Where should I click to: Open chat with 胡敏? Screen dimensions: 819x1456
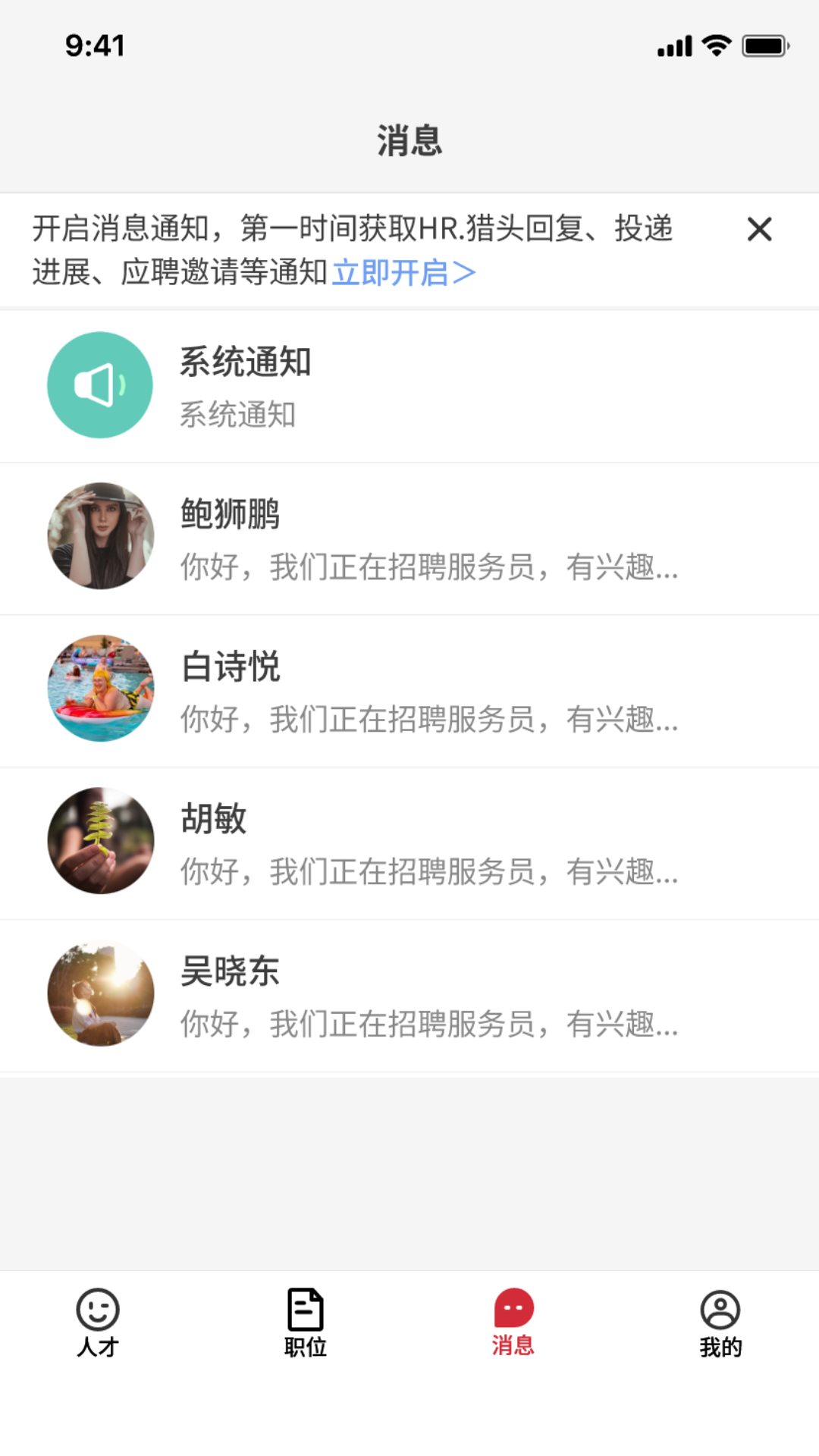tap(409, 841)
